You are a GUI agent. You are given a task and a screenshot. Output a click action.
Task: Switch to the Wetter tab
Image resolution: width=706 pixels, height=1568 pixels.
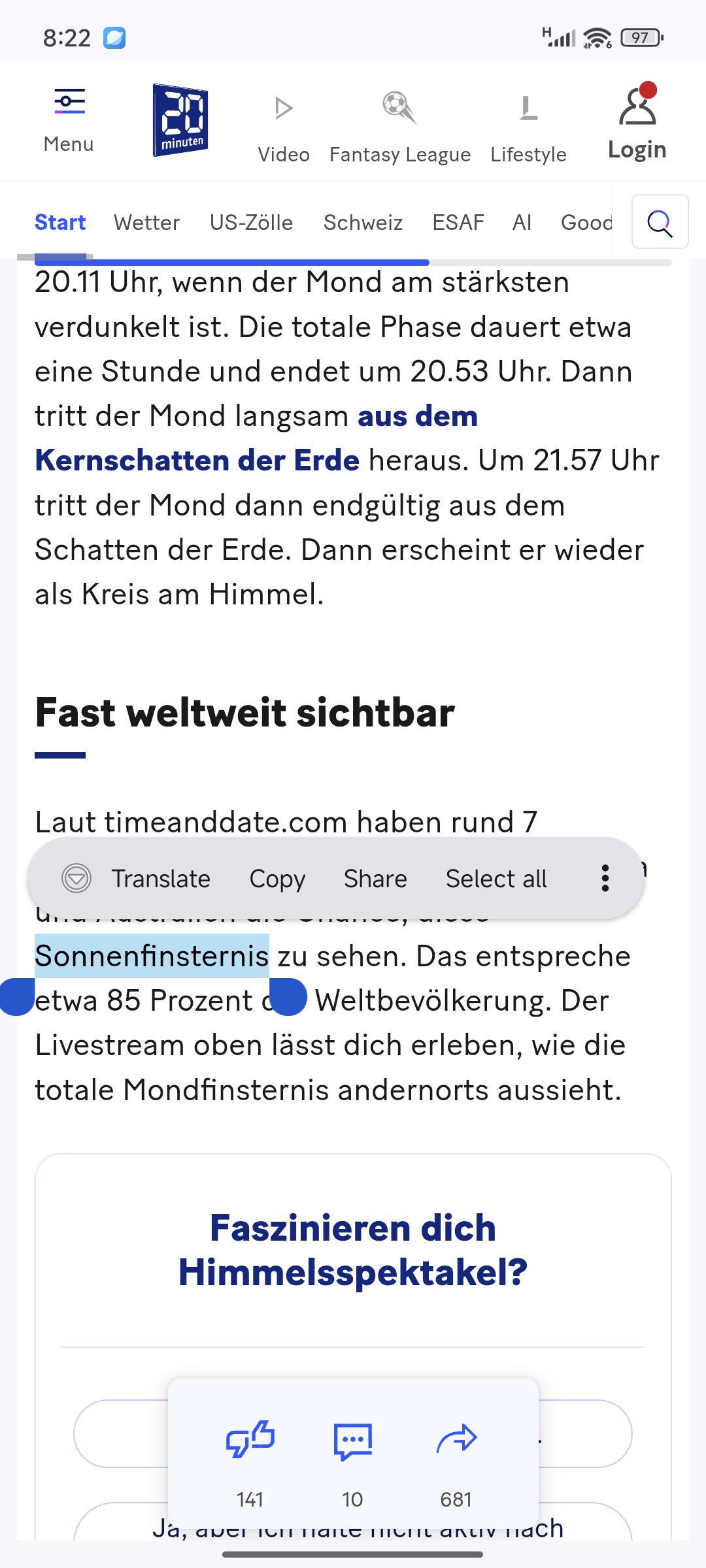pyautogui.click(x=146, y=223)
